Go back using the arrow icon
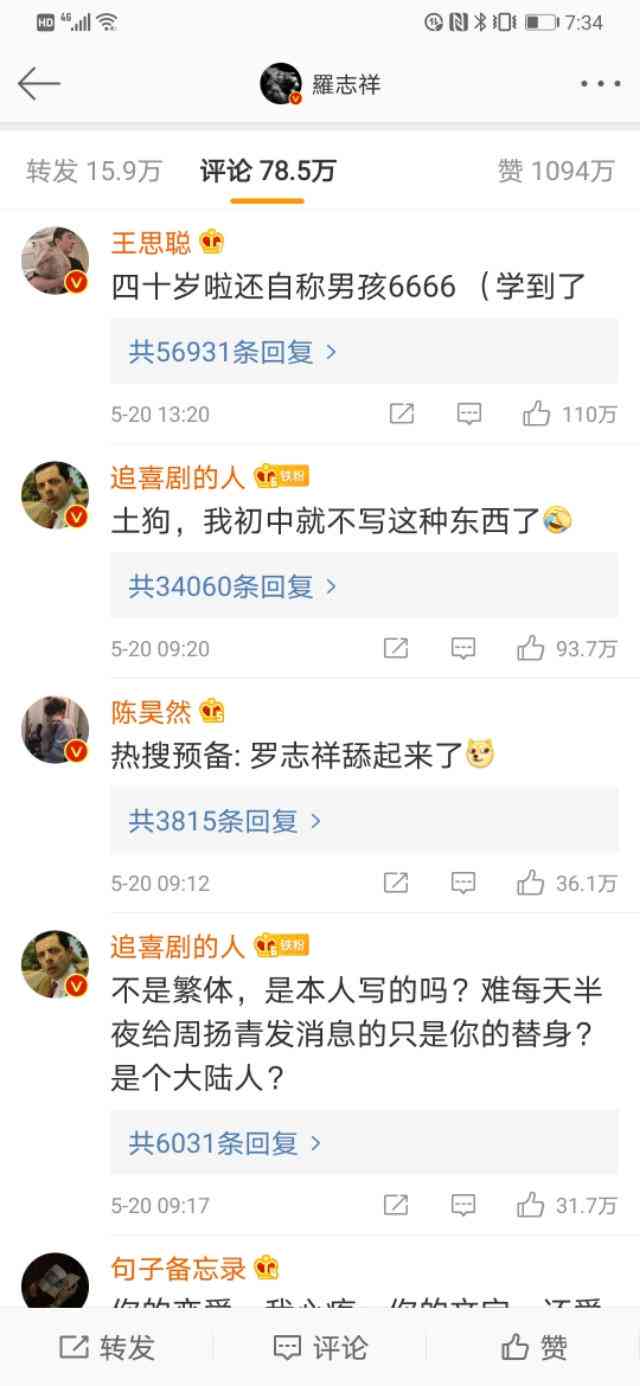This screenshot has width=640, height=1386. (x=39, y=84)
